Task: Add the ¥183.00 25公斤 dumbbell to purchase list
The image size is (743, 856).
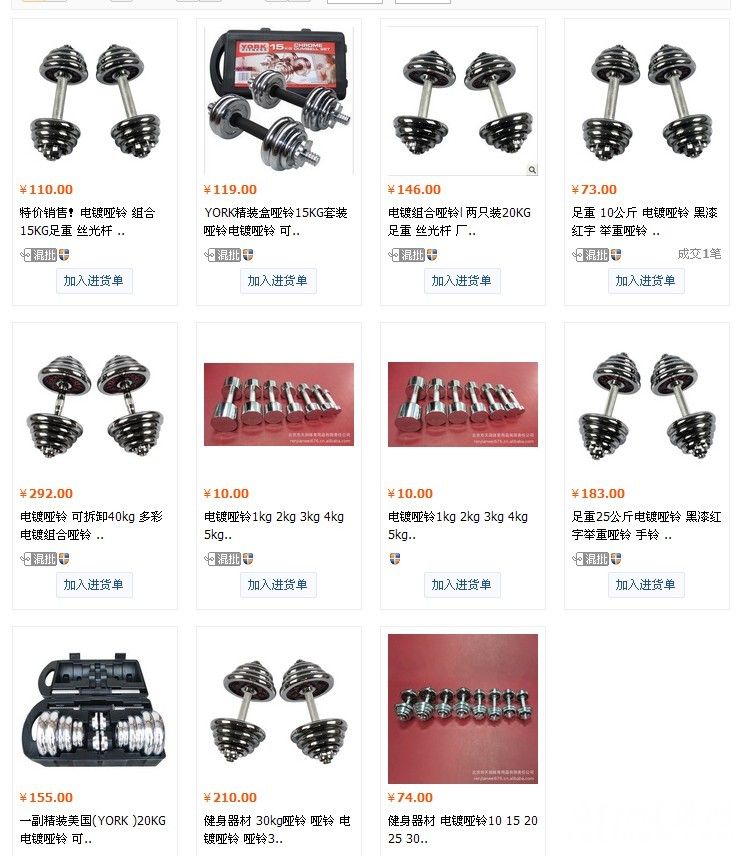Action: click(x=646, y=585)
